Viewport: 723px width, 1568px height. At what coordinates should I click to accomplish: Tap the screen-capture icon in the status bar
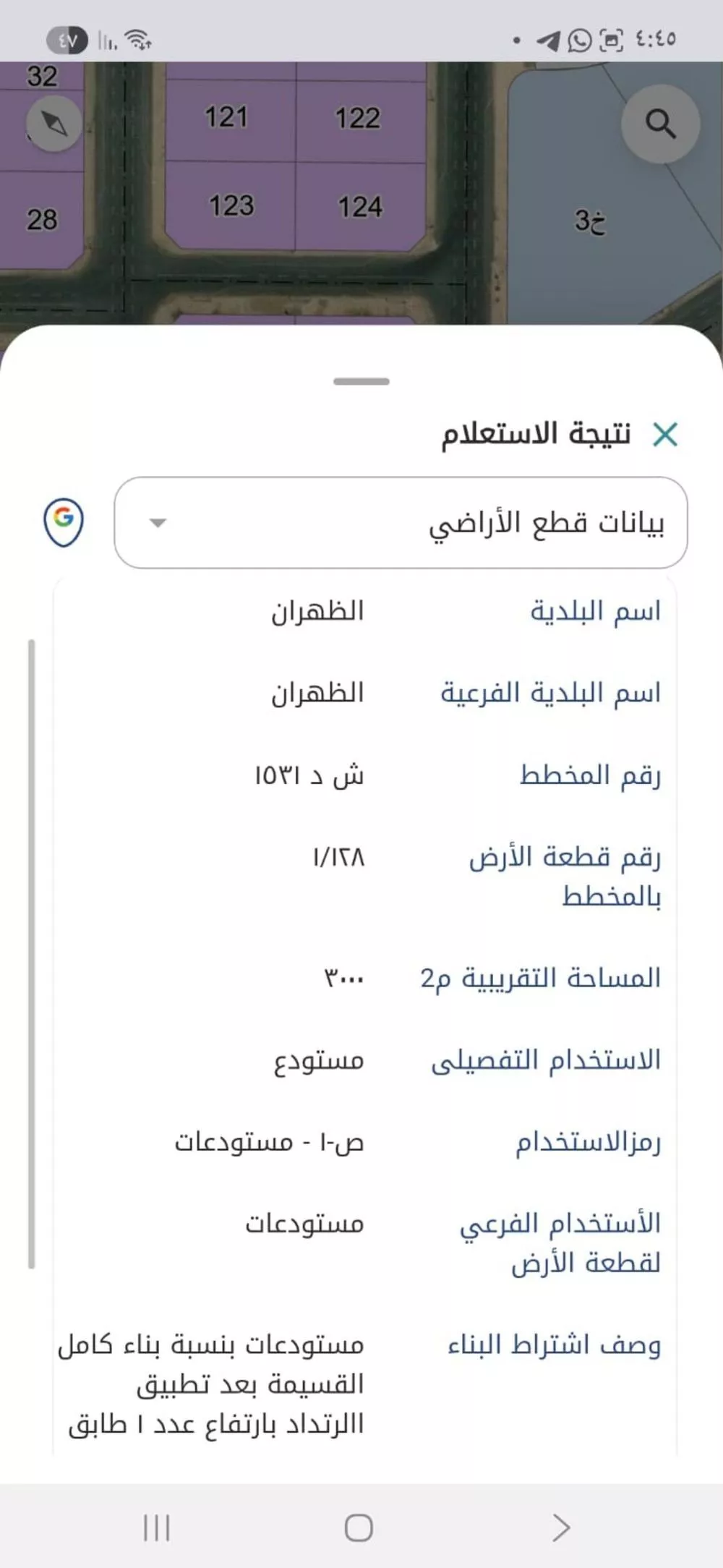pos(611,41)
